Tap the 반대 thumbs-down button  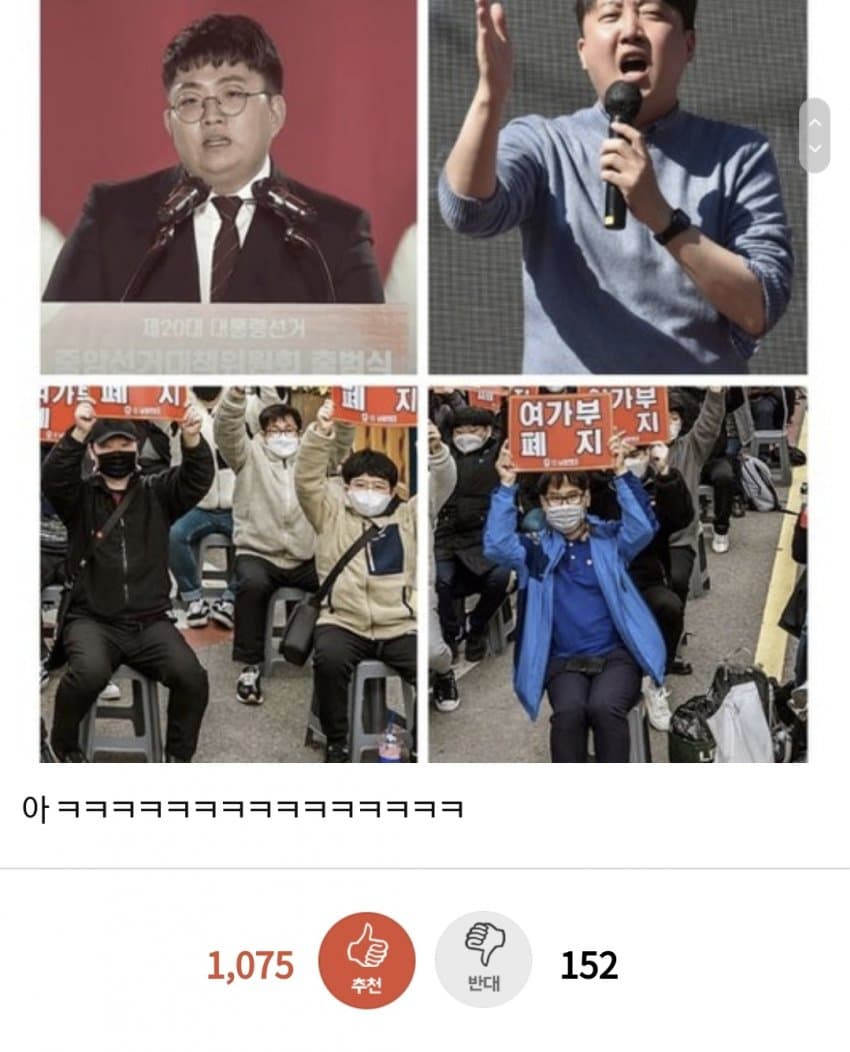(x=483, y=960)
